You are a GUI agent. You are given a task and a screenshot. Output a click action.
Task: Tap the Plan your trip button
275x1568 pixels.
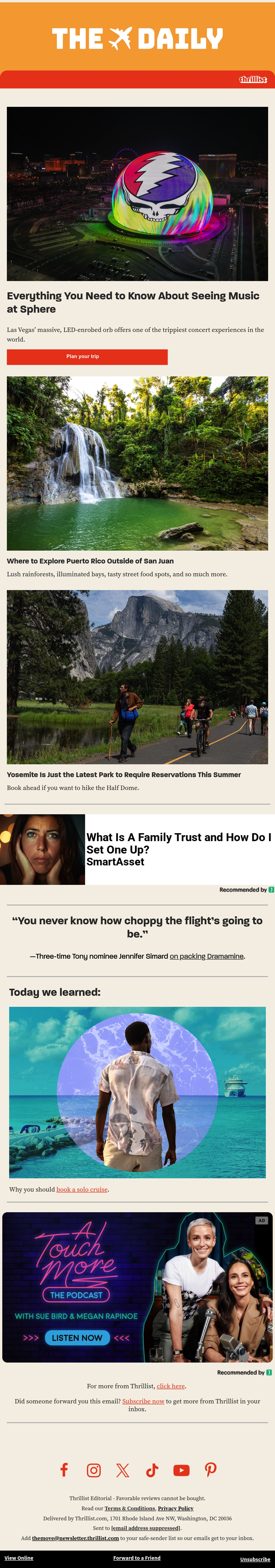tap(87, 357)
